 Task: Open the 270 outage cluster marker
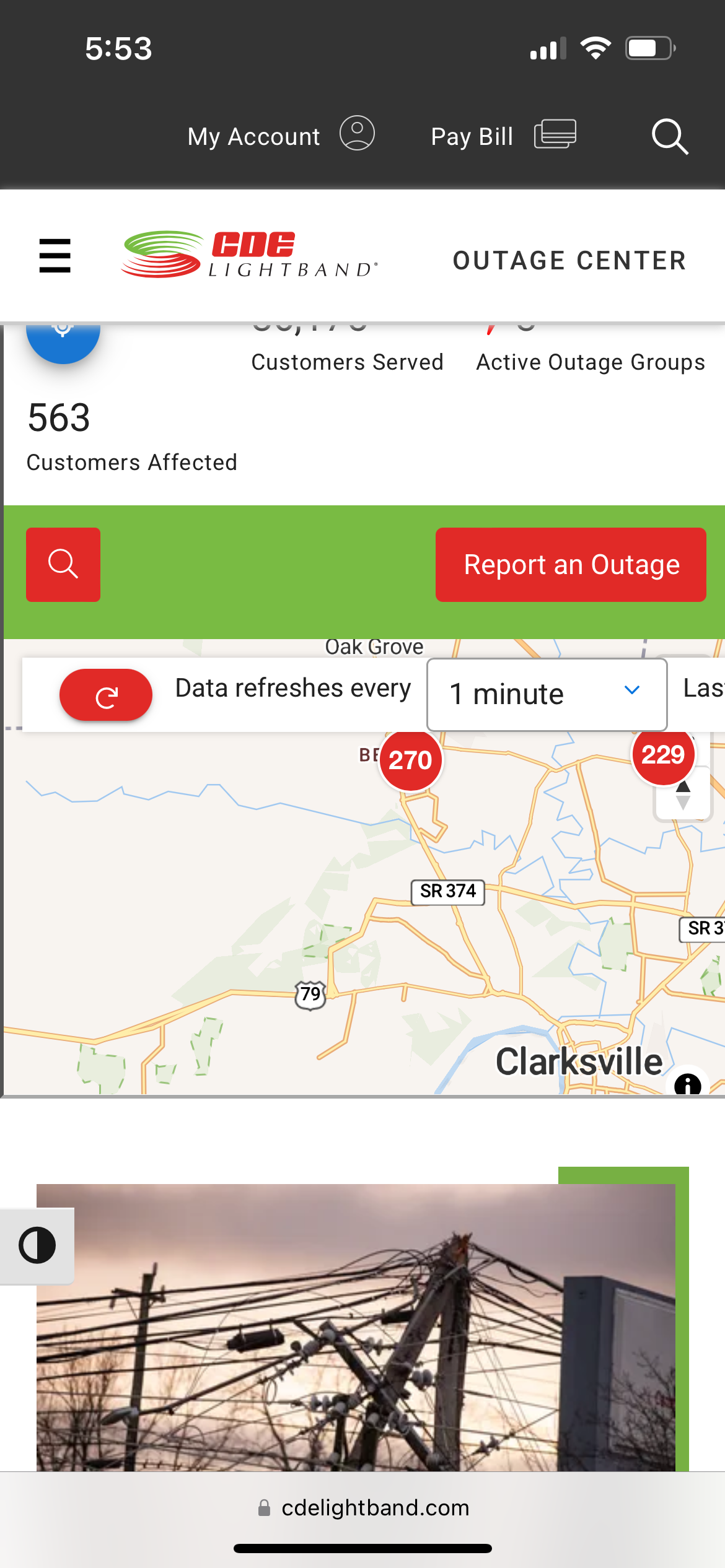pyautogui.click(x=410, y=760)
